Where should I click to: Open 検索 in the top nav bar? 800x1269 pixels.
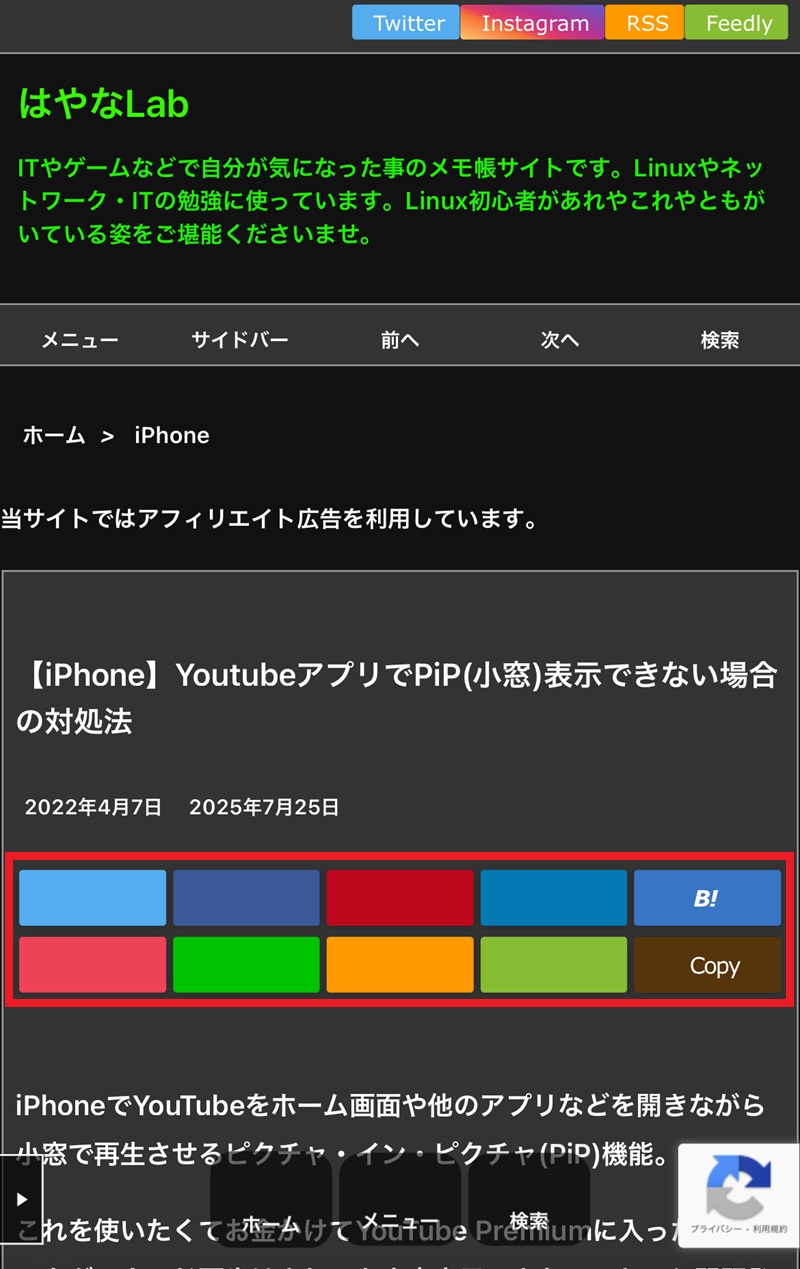pos(720,340)
